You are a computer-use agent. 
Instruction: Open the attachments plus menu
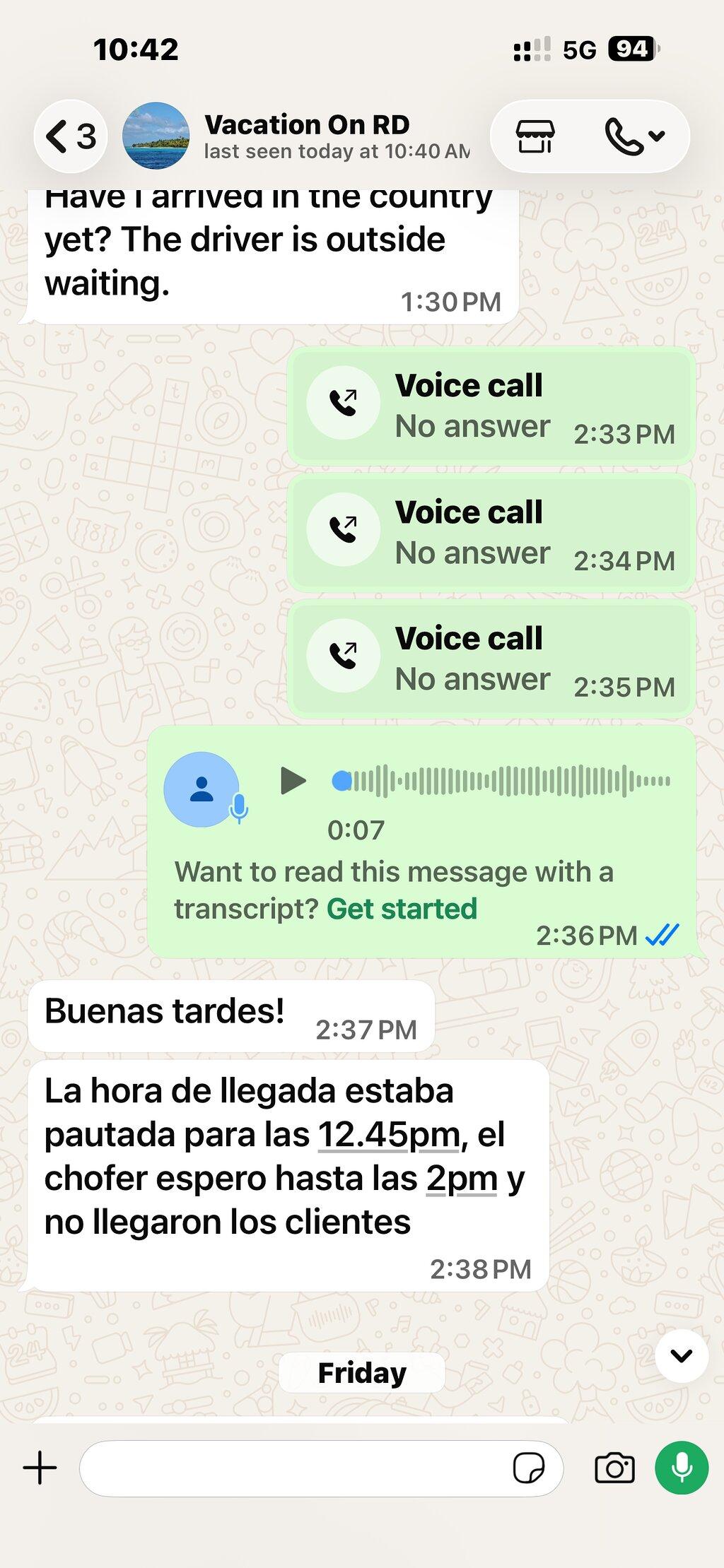[40, 1468]
